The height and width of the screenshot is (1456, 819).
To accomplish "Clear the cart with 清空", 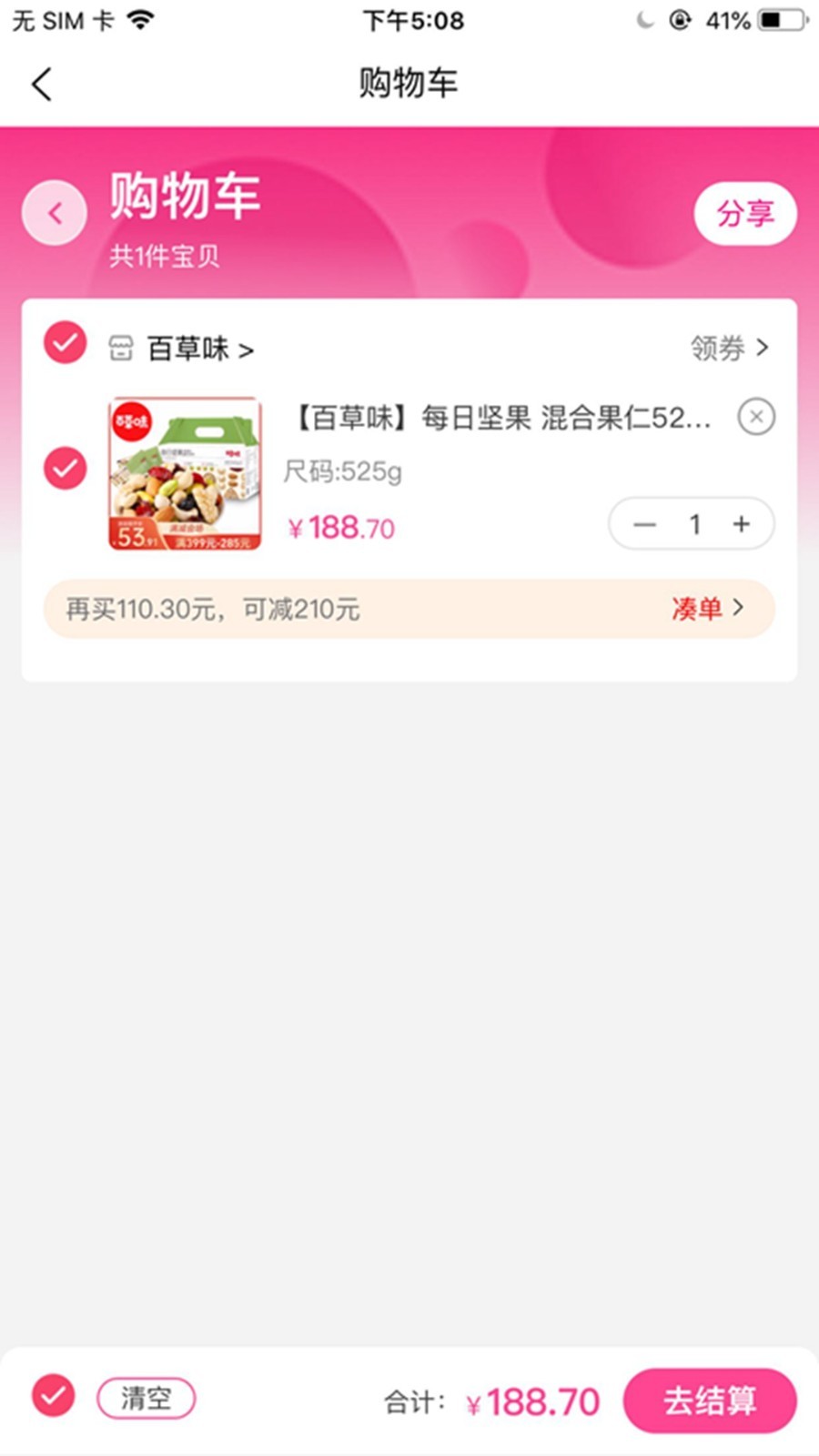I will coord(146,1398).
